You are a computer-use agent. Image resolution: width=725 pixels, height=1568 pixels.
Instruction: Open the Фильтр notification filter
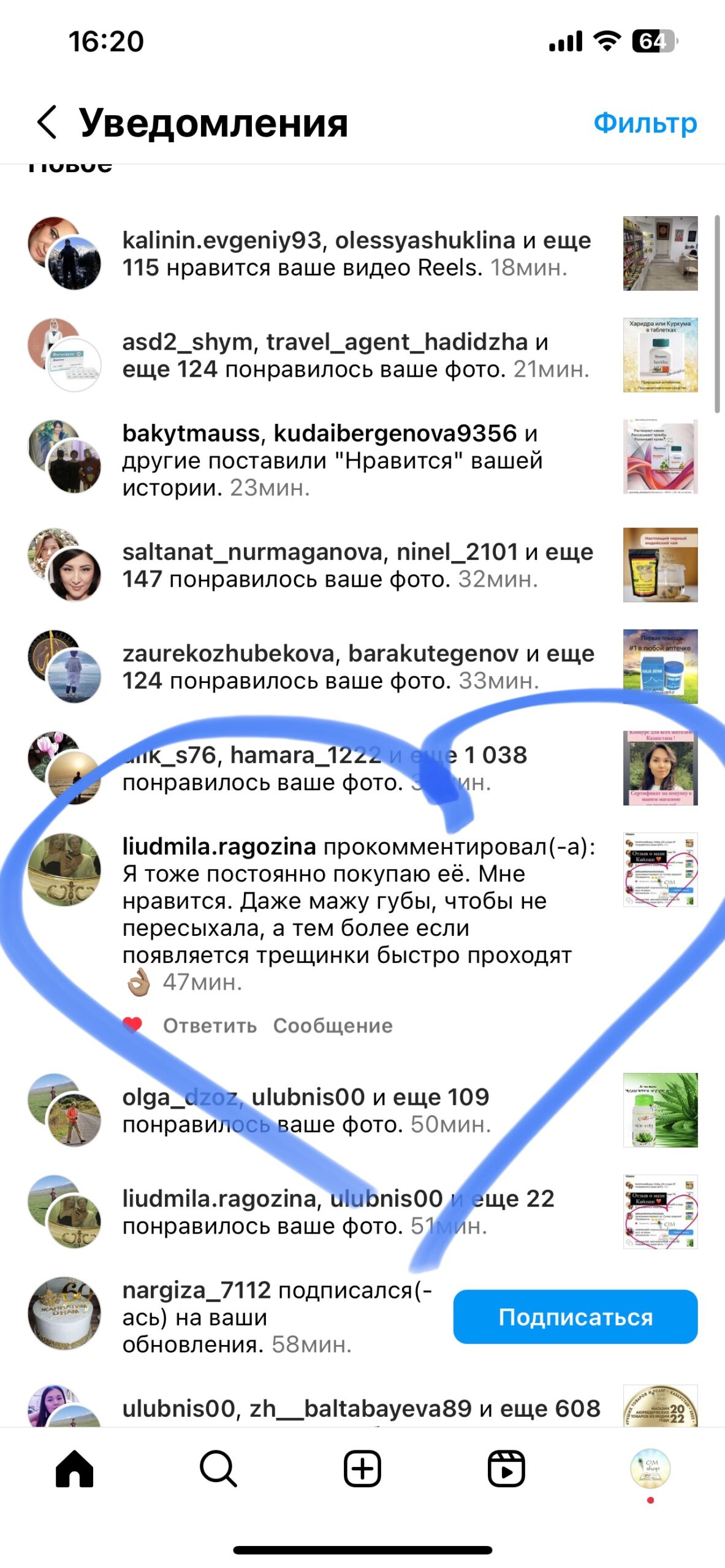[x=645, y=123]
